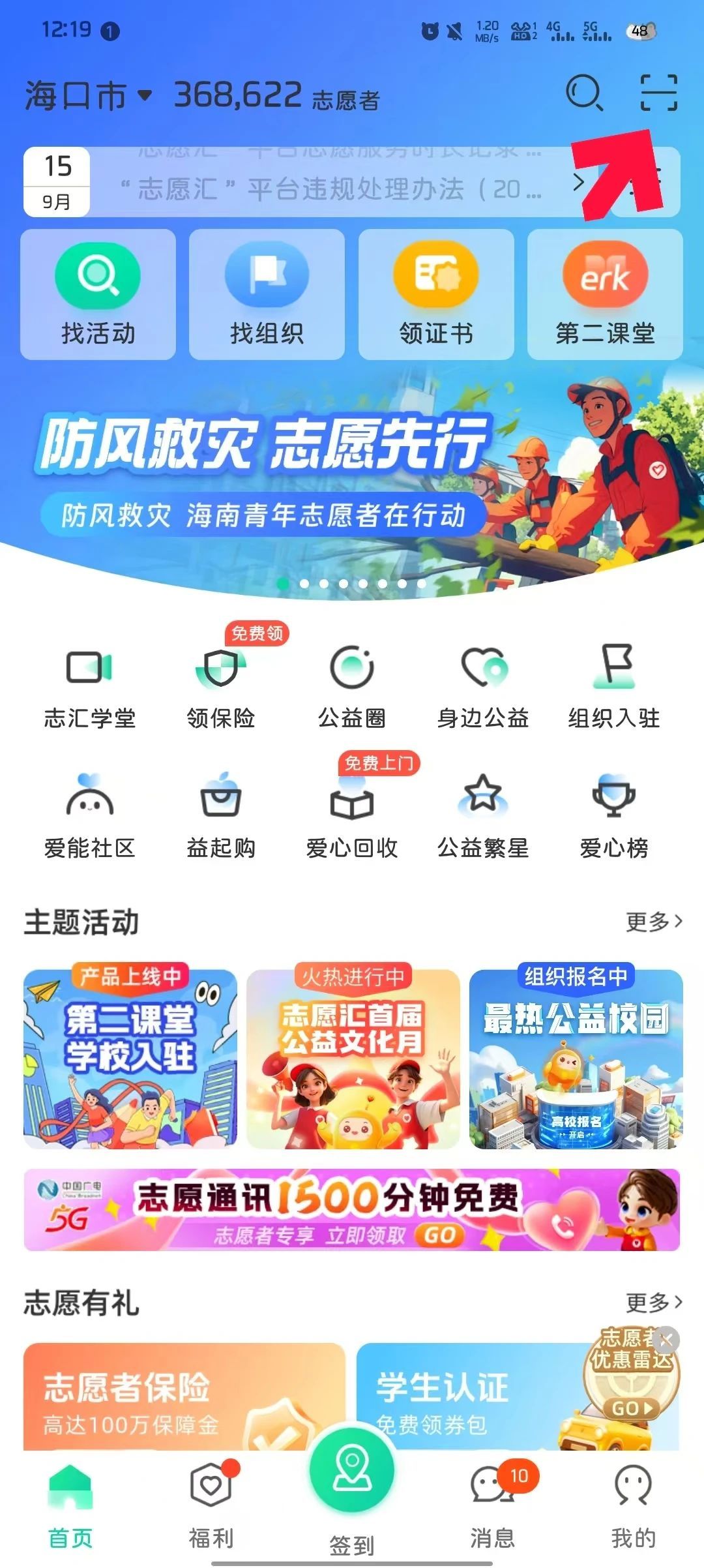Tap 领证书 shortcut
Viewport: 704px width, 1568px height.
(436, 294)
